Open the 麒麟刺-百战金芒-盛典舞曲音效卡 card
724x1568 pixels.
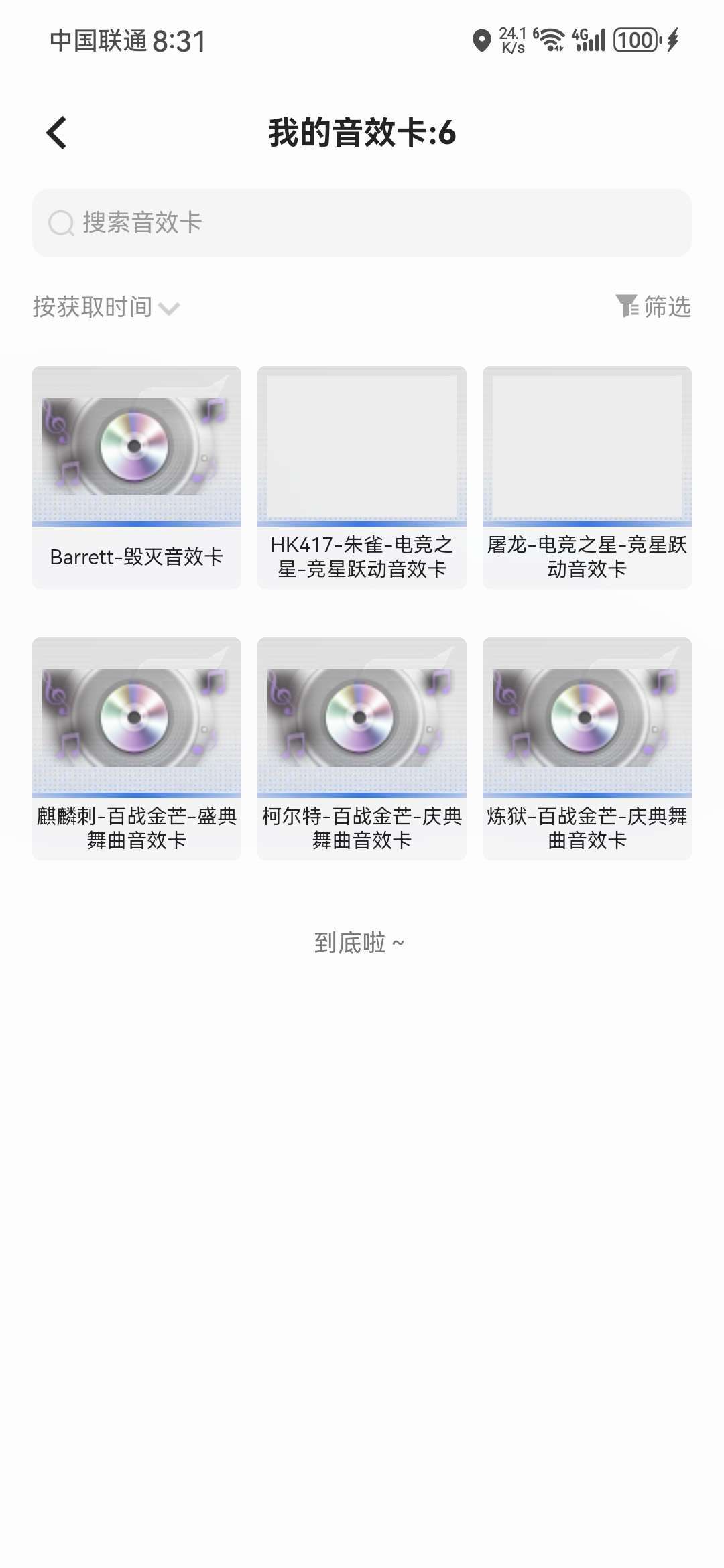pyautogui.click(x=137, y=748)
